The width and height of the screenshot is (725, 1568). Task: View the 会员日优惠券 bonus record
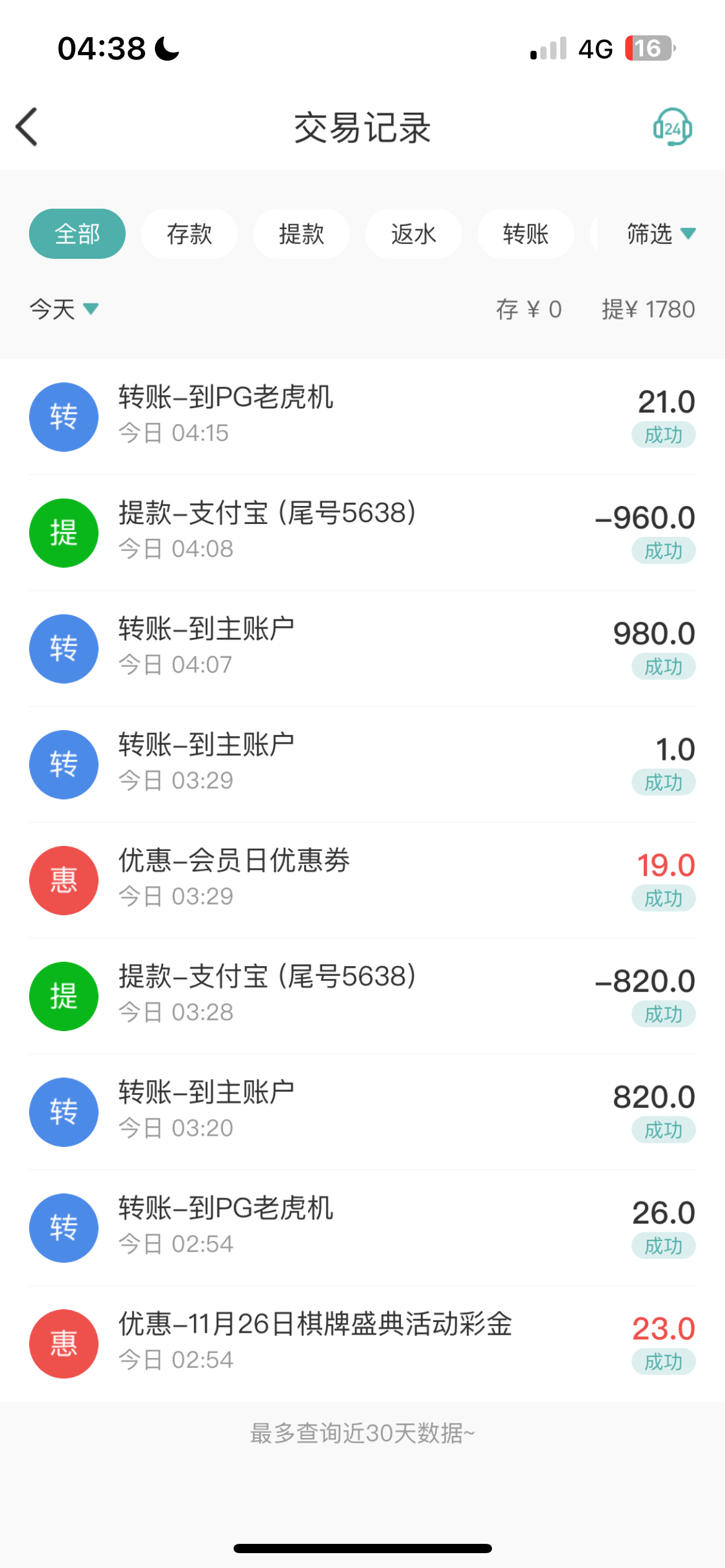[362, 880]
